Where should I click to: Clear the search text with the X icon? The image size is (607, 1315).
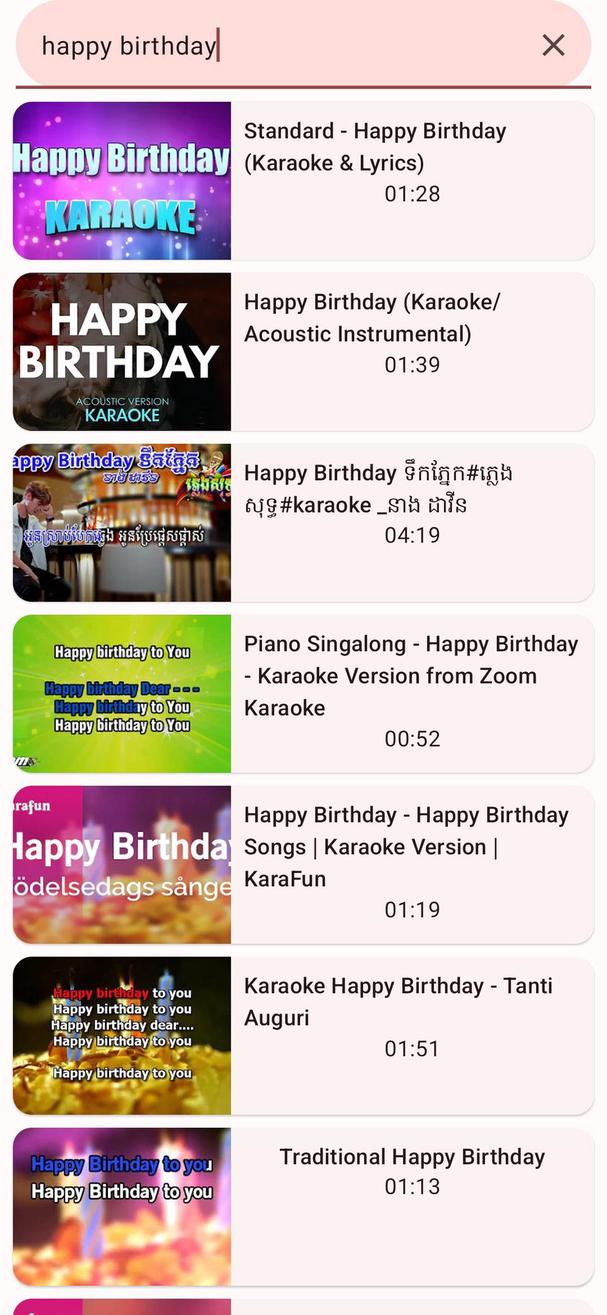click(553, 45)
